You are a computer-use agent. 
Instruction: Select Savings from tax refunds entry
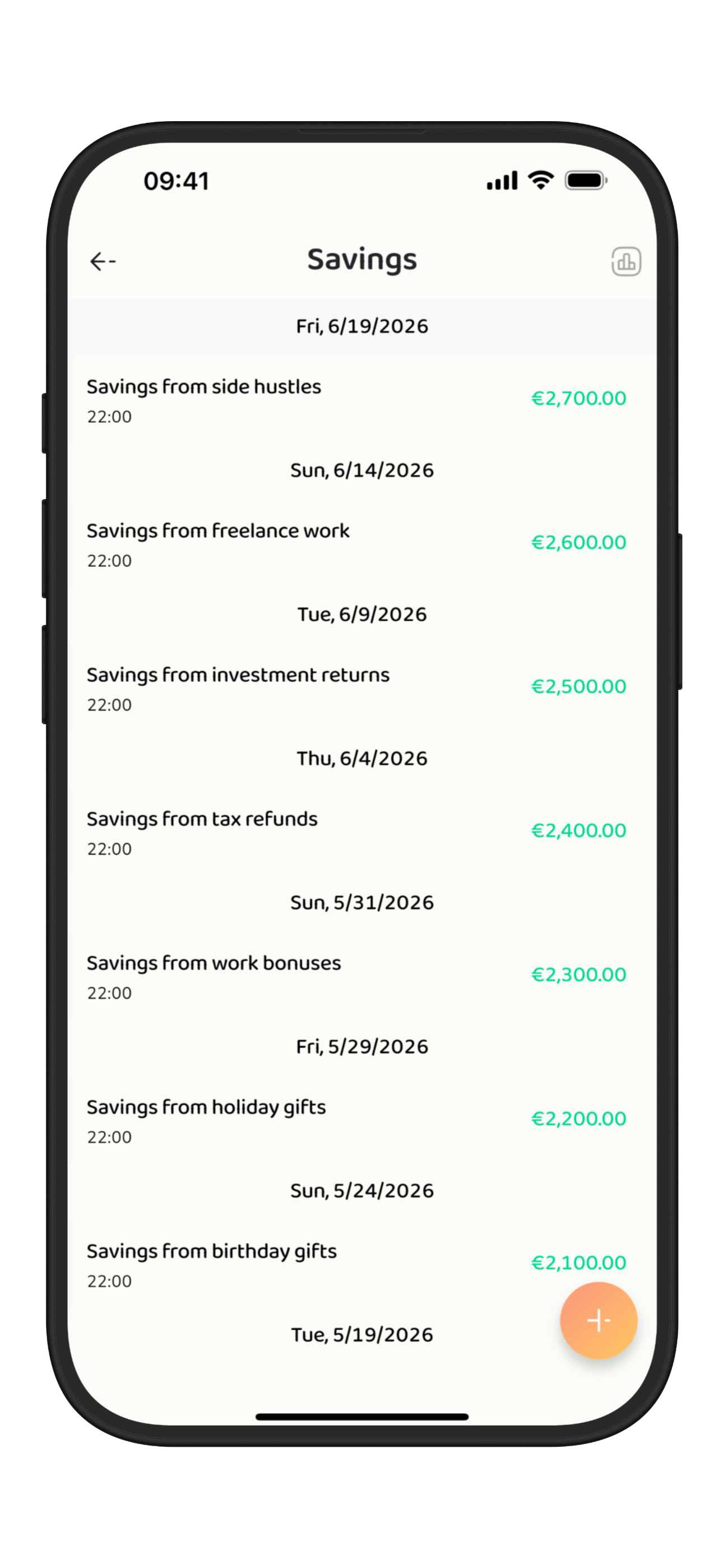pyautogui.click(x=361, y=833)
